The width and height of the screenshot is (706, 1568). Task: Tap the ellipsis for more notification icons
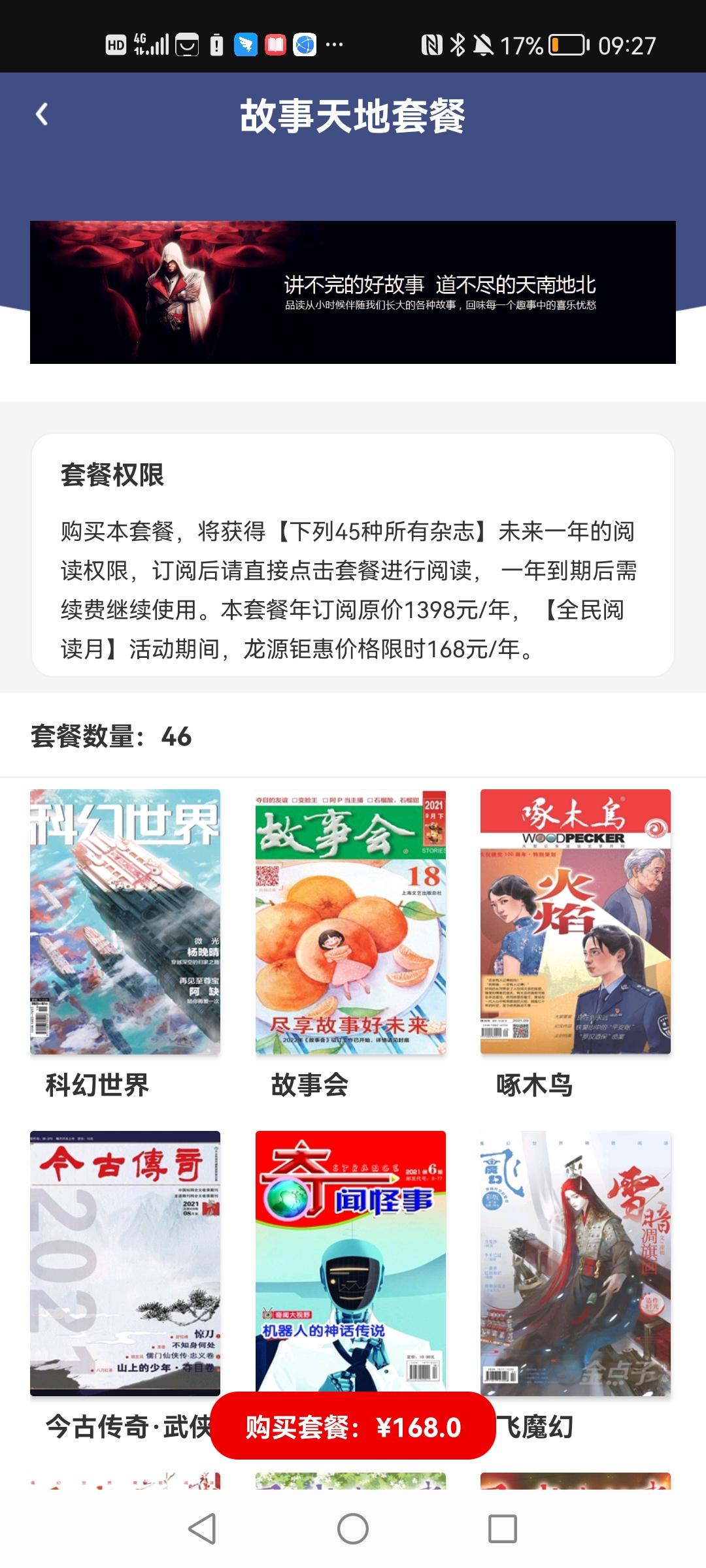click(x=333, y=46)
